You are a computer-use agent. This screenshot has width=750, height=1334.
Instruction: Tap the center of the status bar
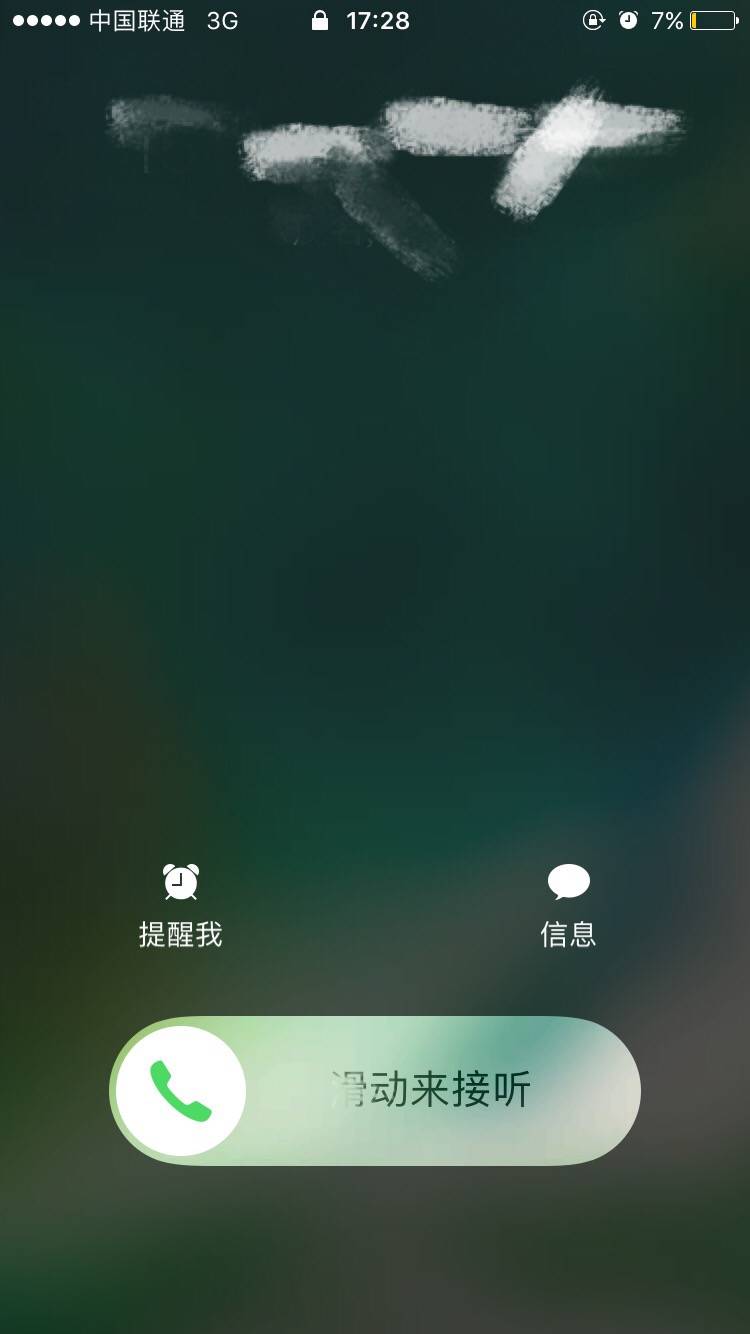[x=375, y=20]
